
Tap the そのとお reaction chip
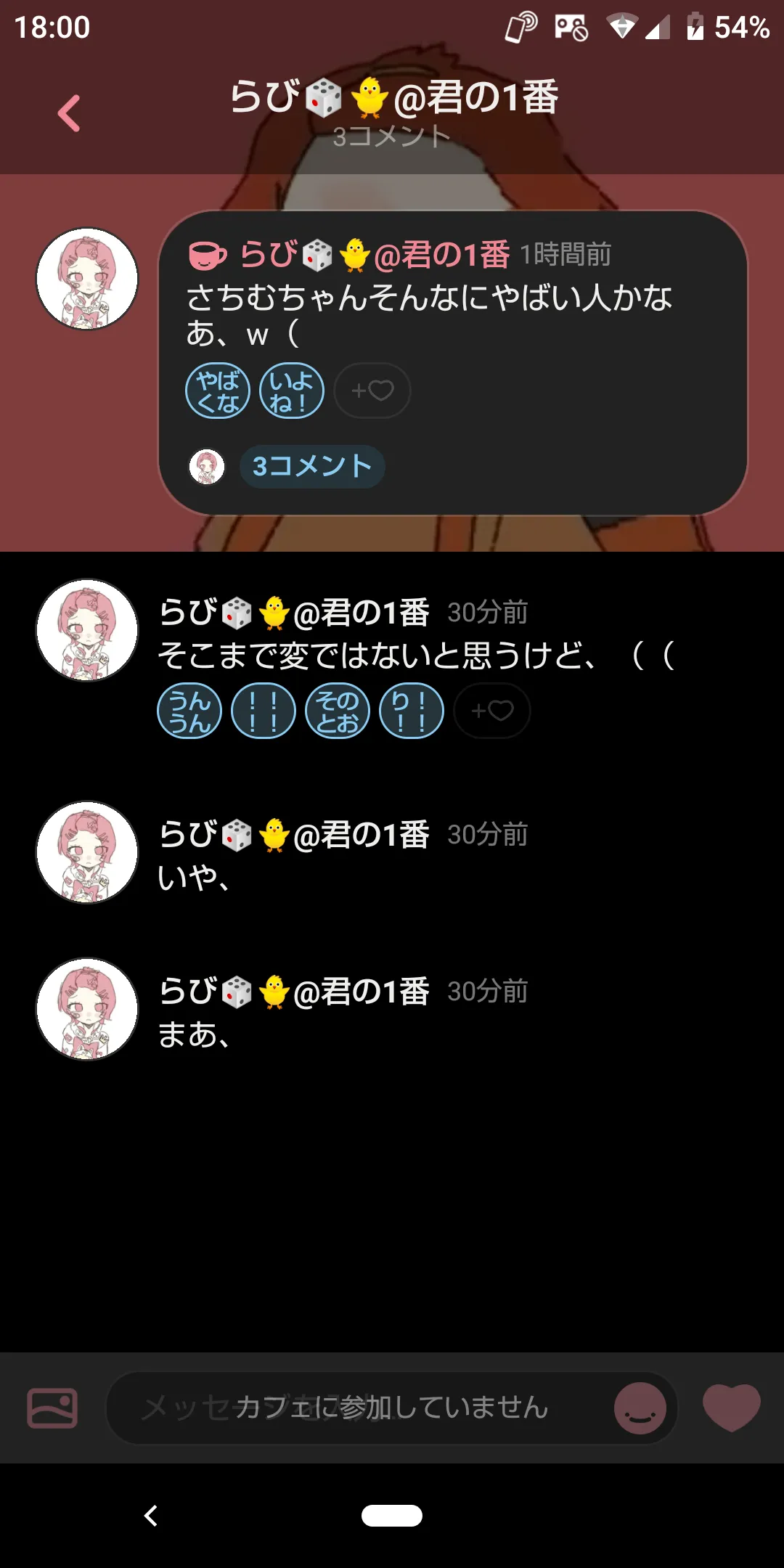click(338, 711)
